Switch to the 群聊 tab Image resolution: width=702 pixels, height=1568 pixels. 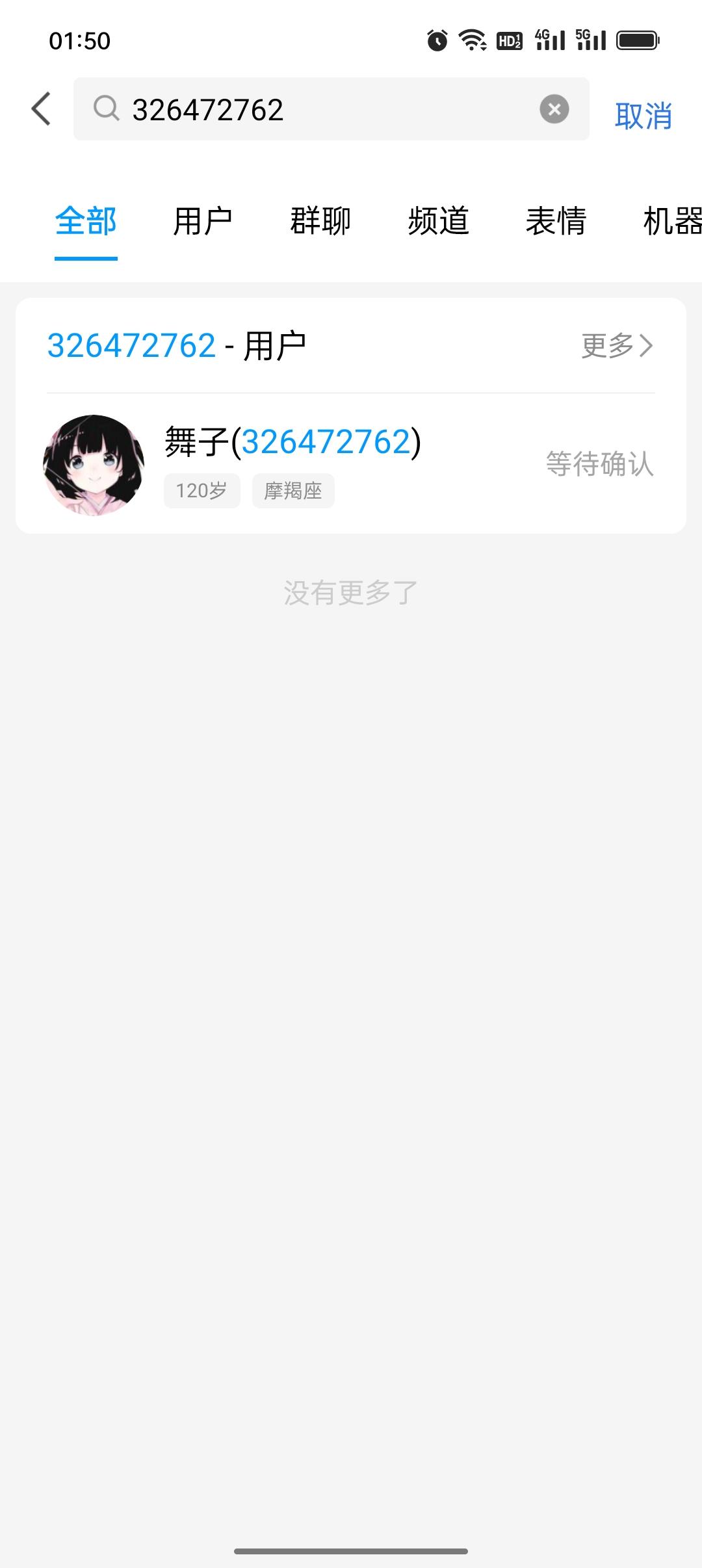pos(320,221)
